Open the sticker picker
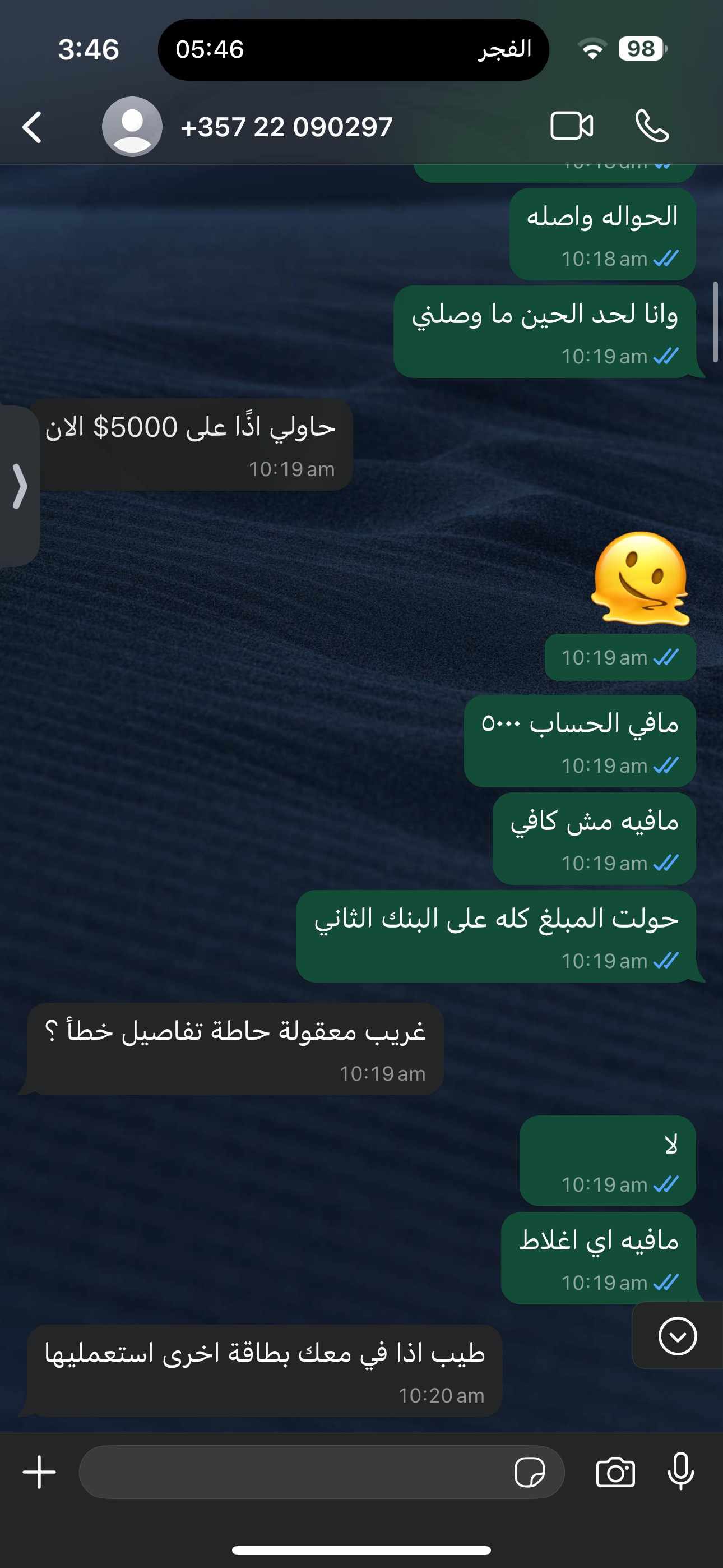This screenshot has width=723, height=1568. point(530,1473)
